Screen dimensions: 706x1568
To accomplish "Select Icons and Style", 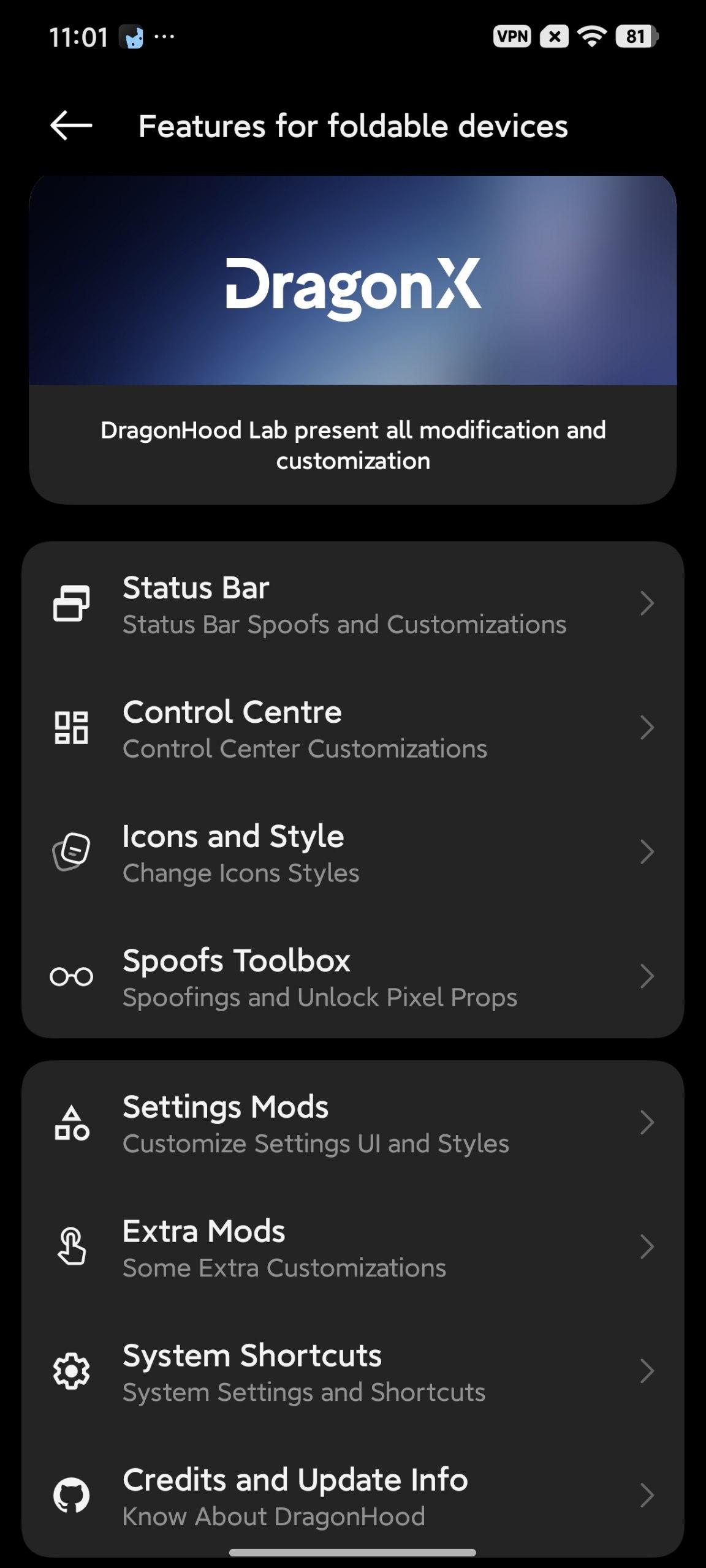I will point(352,853).
